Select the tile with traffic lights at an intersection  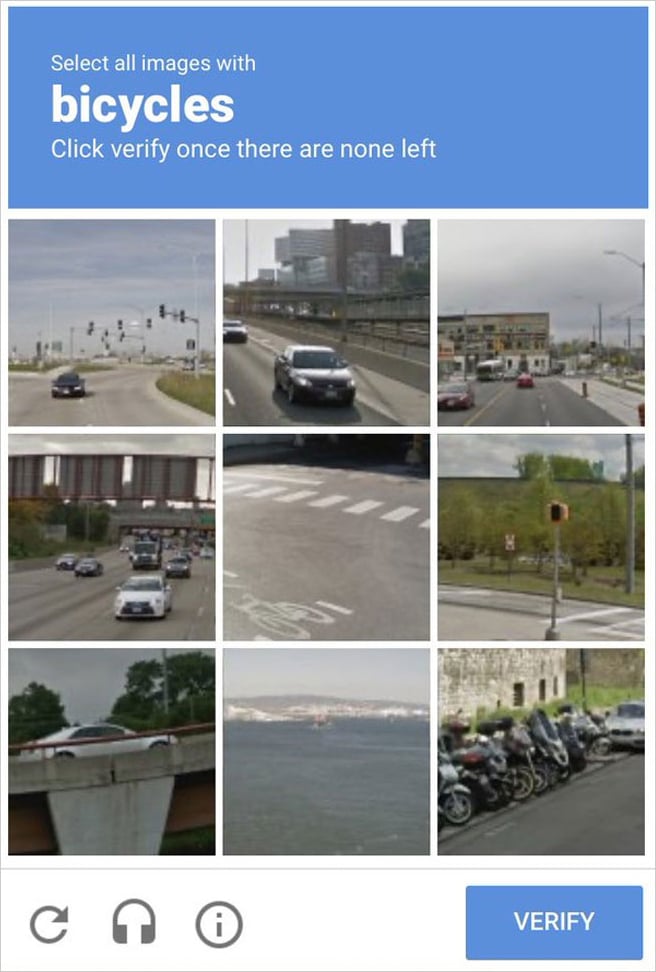pyautogui.click(x=111, y=323)
